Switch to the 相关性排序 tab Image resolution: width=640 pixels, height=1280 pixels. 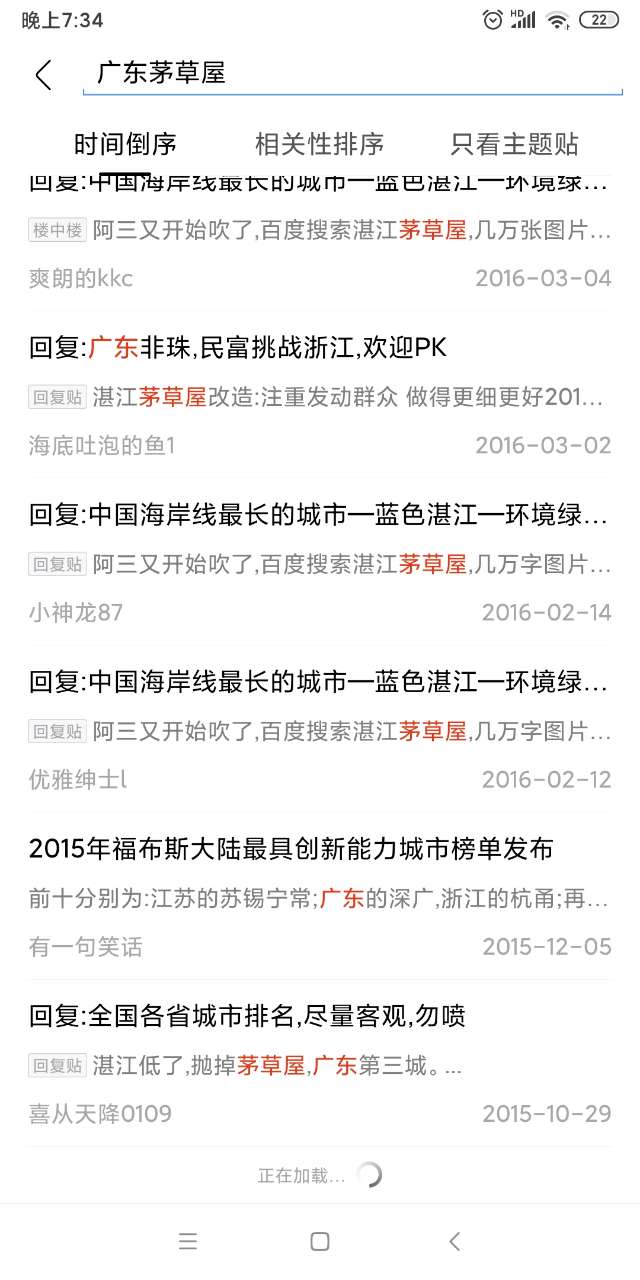(x=319, y=144)
